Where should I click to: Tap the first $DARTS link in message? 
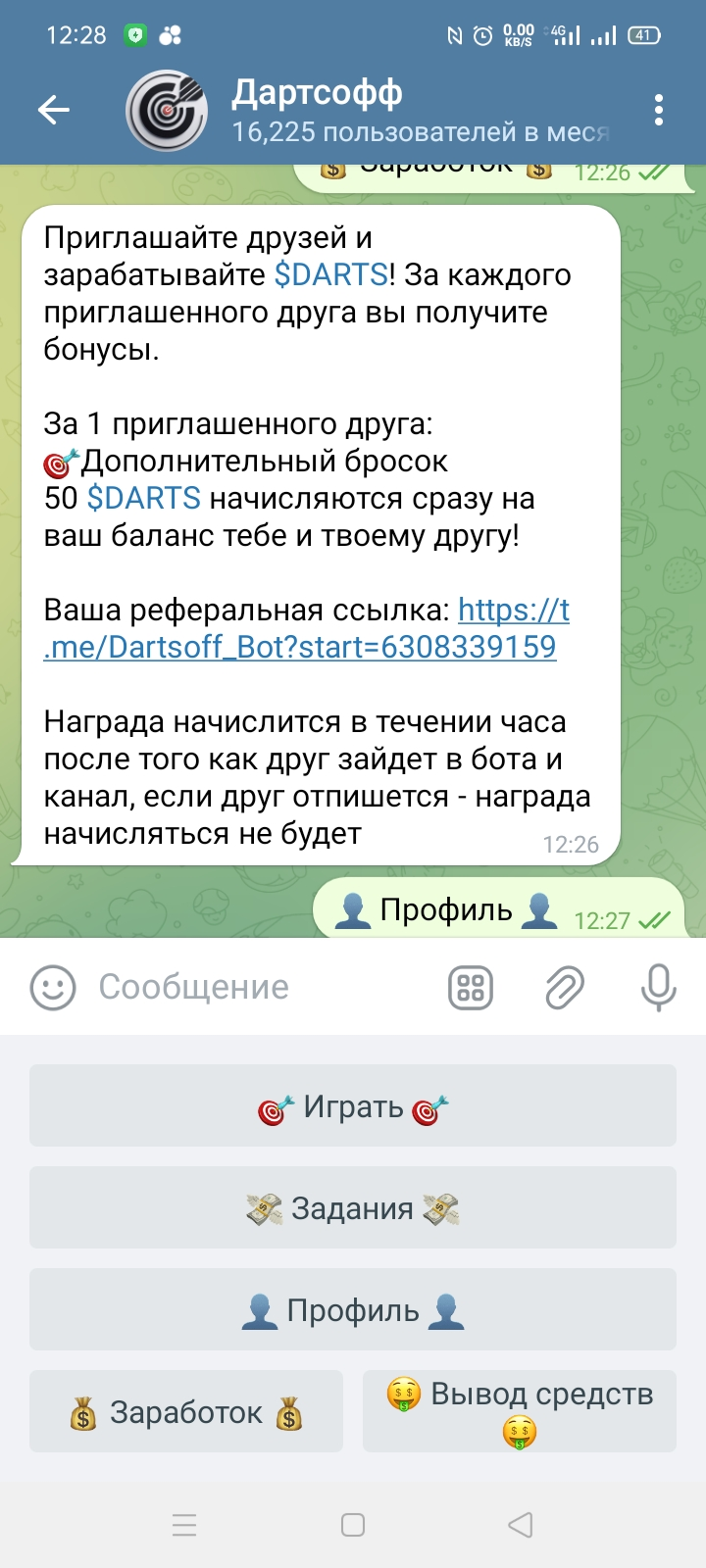pyautogui.click(x=331, y=274)
